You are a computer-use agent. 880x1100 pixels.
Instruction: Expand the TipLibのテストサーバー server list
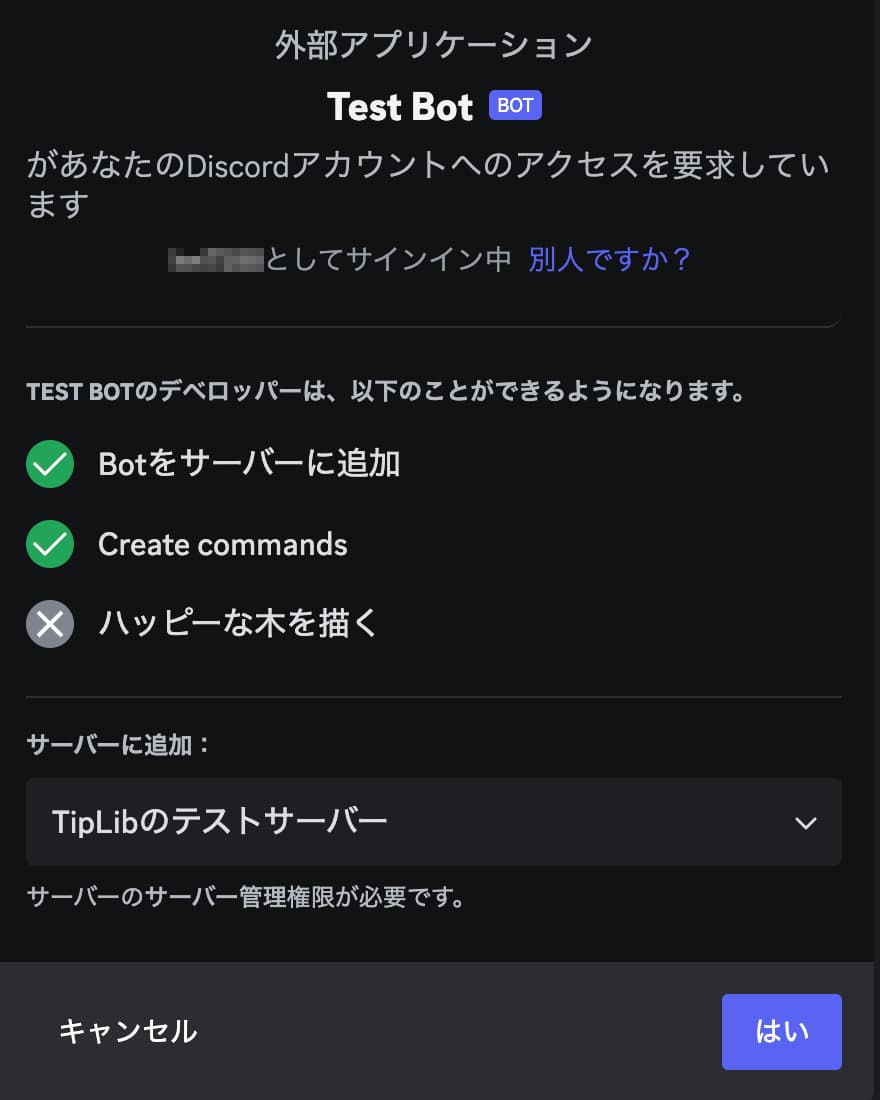click(x=434, y=822)
